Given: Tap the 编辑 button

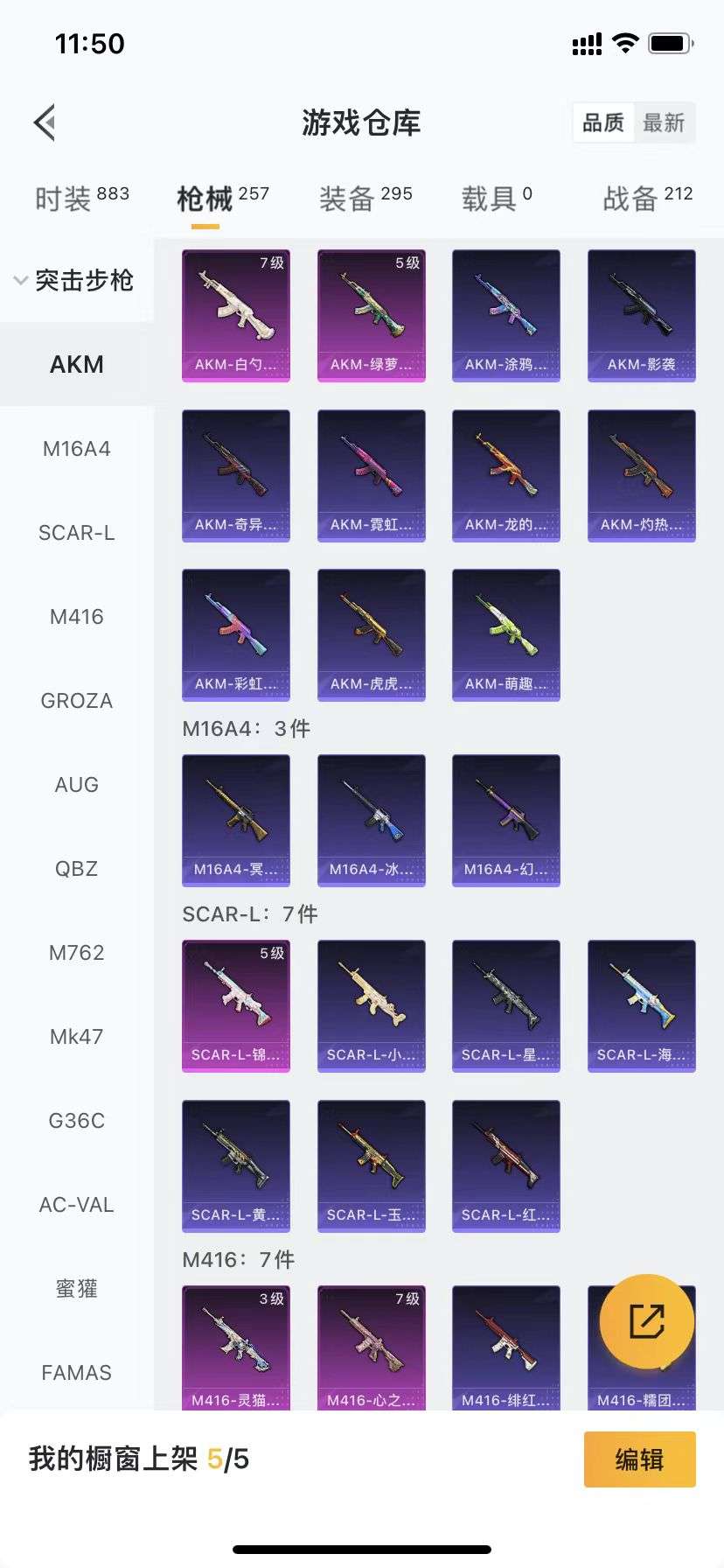Looking at the screenshot, I should [x=639, y=1459].
